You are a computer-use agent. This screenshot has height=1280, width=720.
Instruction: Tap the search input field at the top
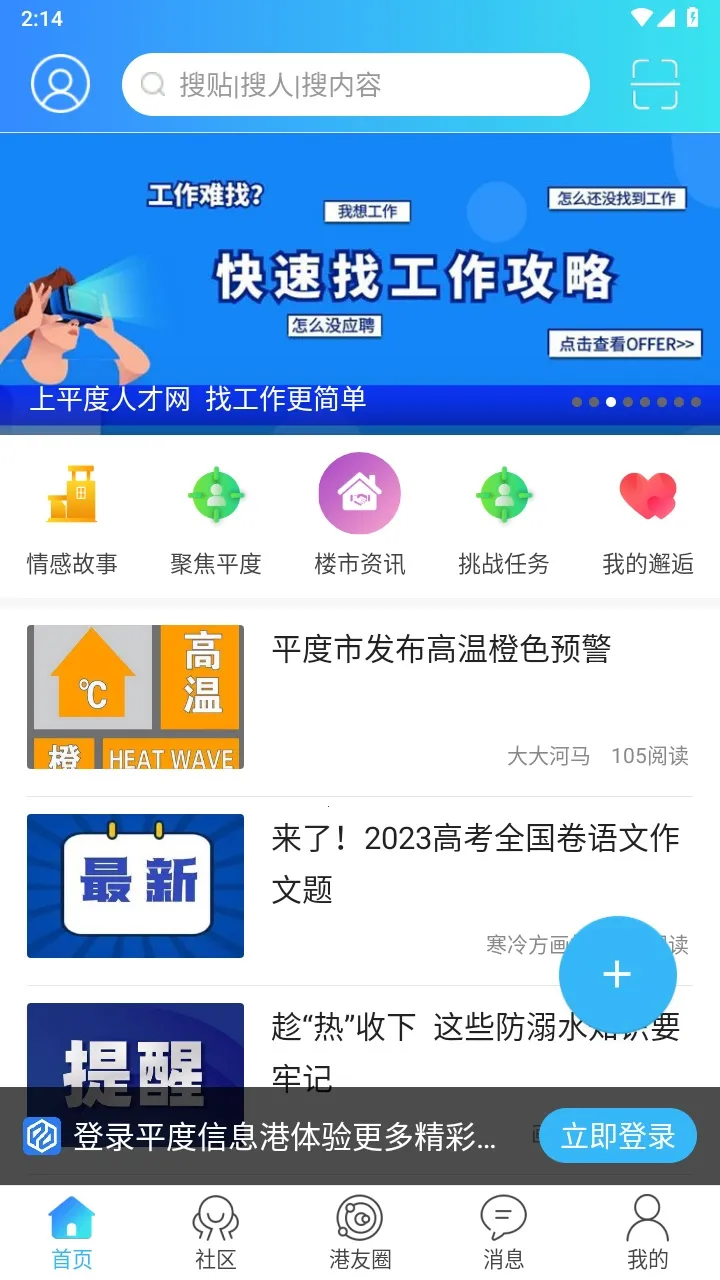pos(355,85)
